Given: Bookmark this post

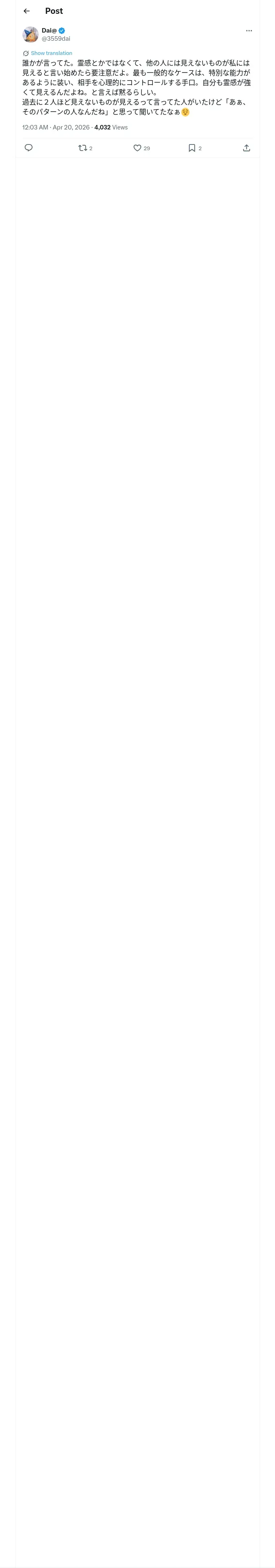Looking at the screenshot, I should click(195, 148).
